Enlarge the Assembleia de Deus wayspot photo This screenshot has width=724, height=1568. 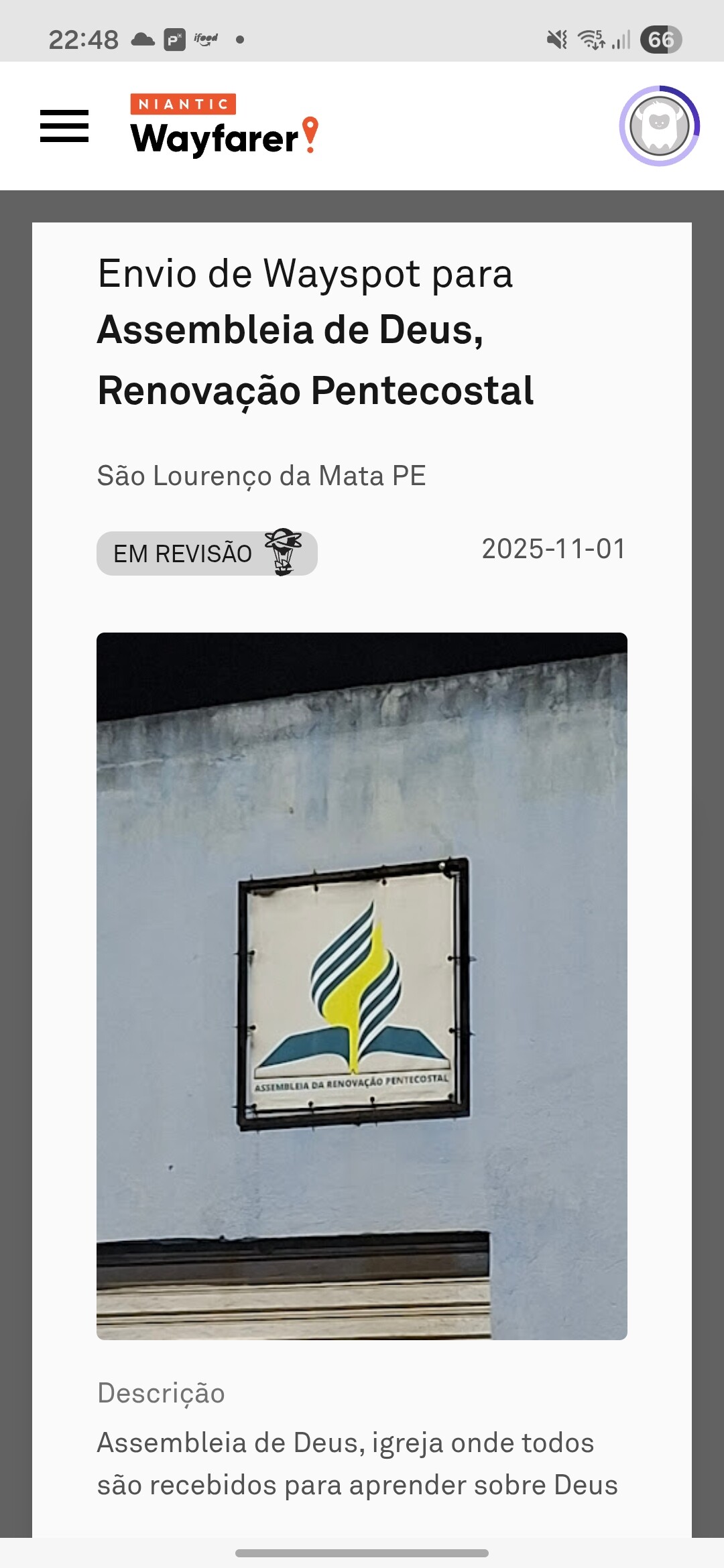click(362, 986)
